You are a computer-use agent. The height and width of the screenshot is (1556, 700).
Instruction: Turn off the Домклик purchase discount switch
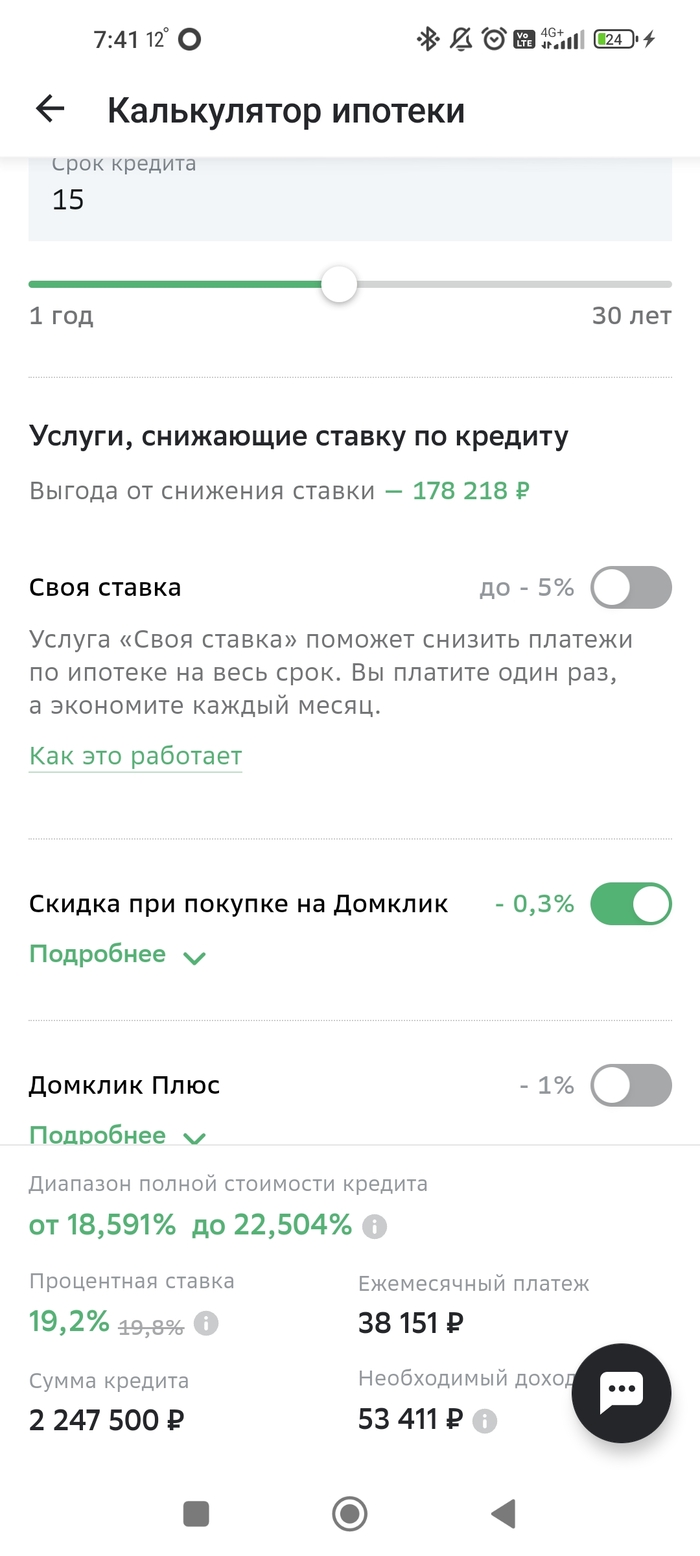(x=630, y=904)
